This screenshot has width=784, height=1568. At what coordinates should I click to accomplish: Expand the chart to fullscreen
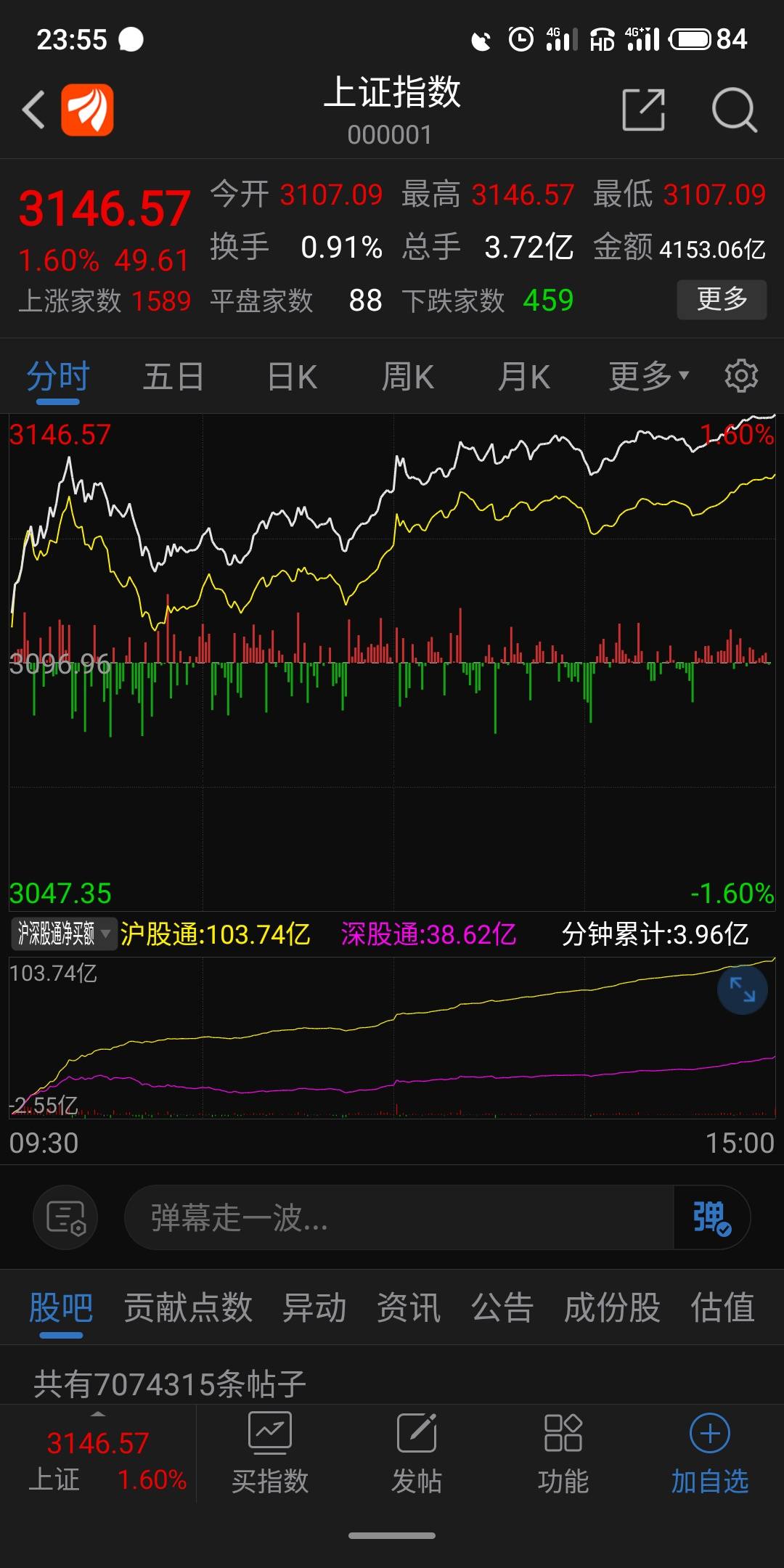click(x=742, y=989)
